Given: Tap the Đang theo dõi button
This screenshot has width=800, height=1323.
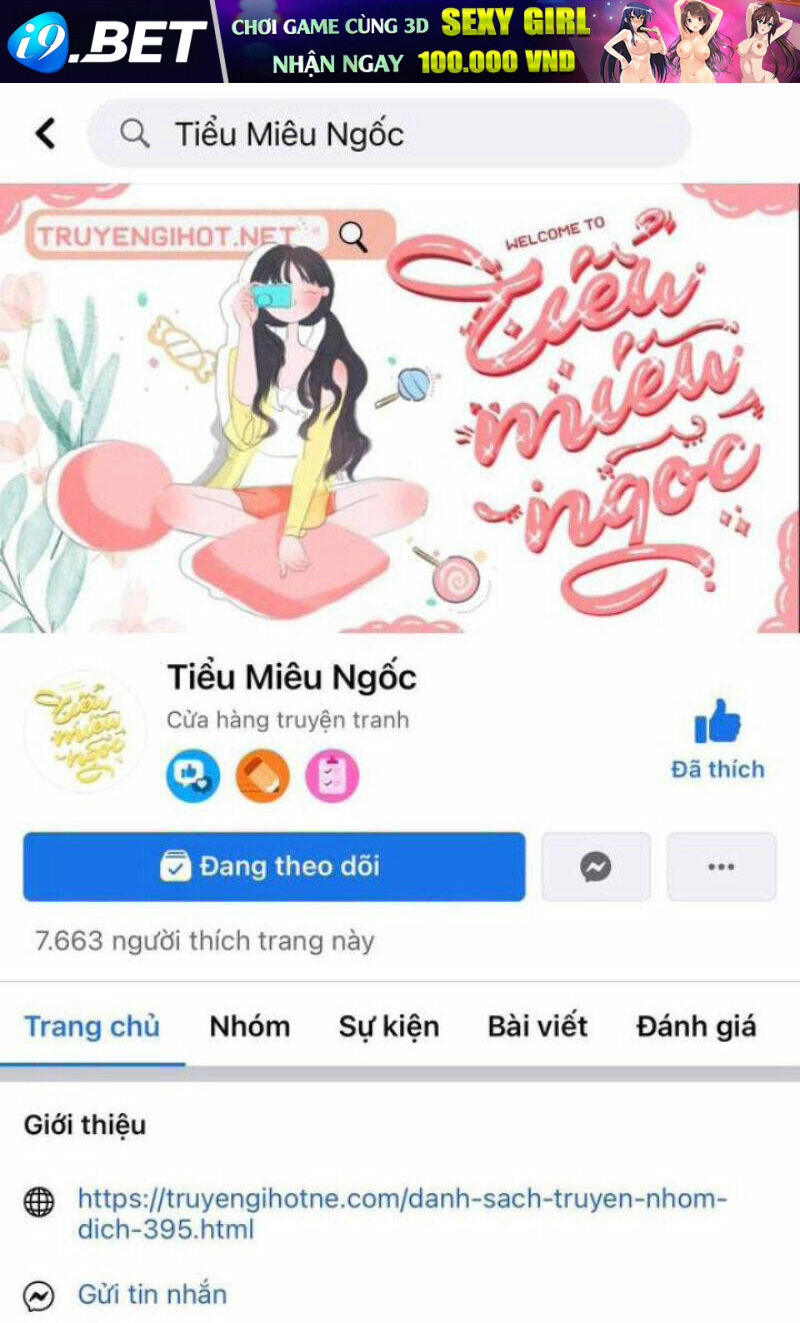Looking at the screenshot, I should (x=274, y=866).
